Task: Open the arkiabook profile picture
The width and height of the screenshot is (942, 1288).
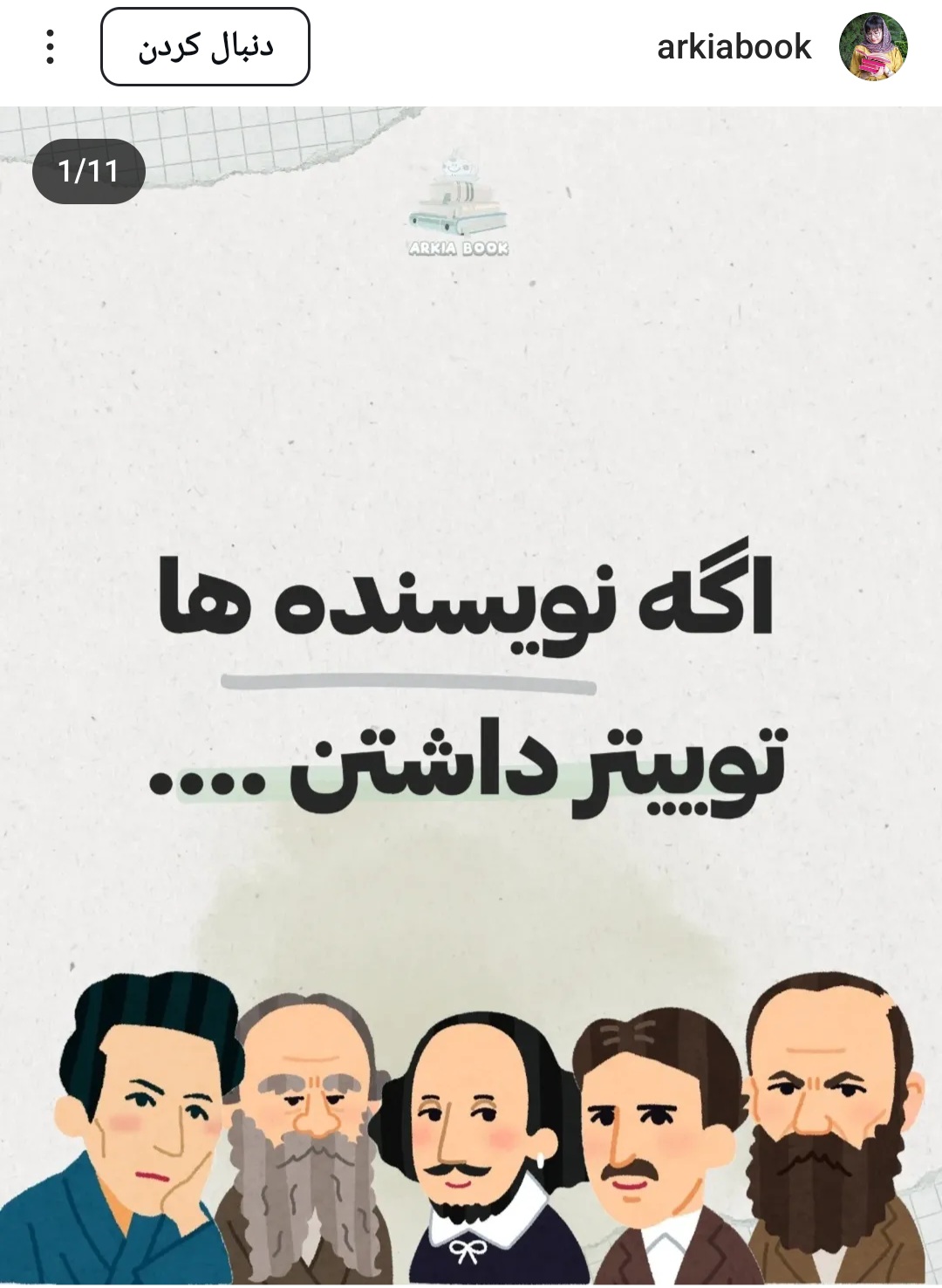Action: (872, 47)
